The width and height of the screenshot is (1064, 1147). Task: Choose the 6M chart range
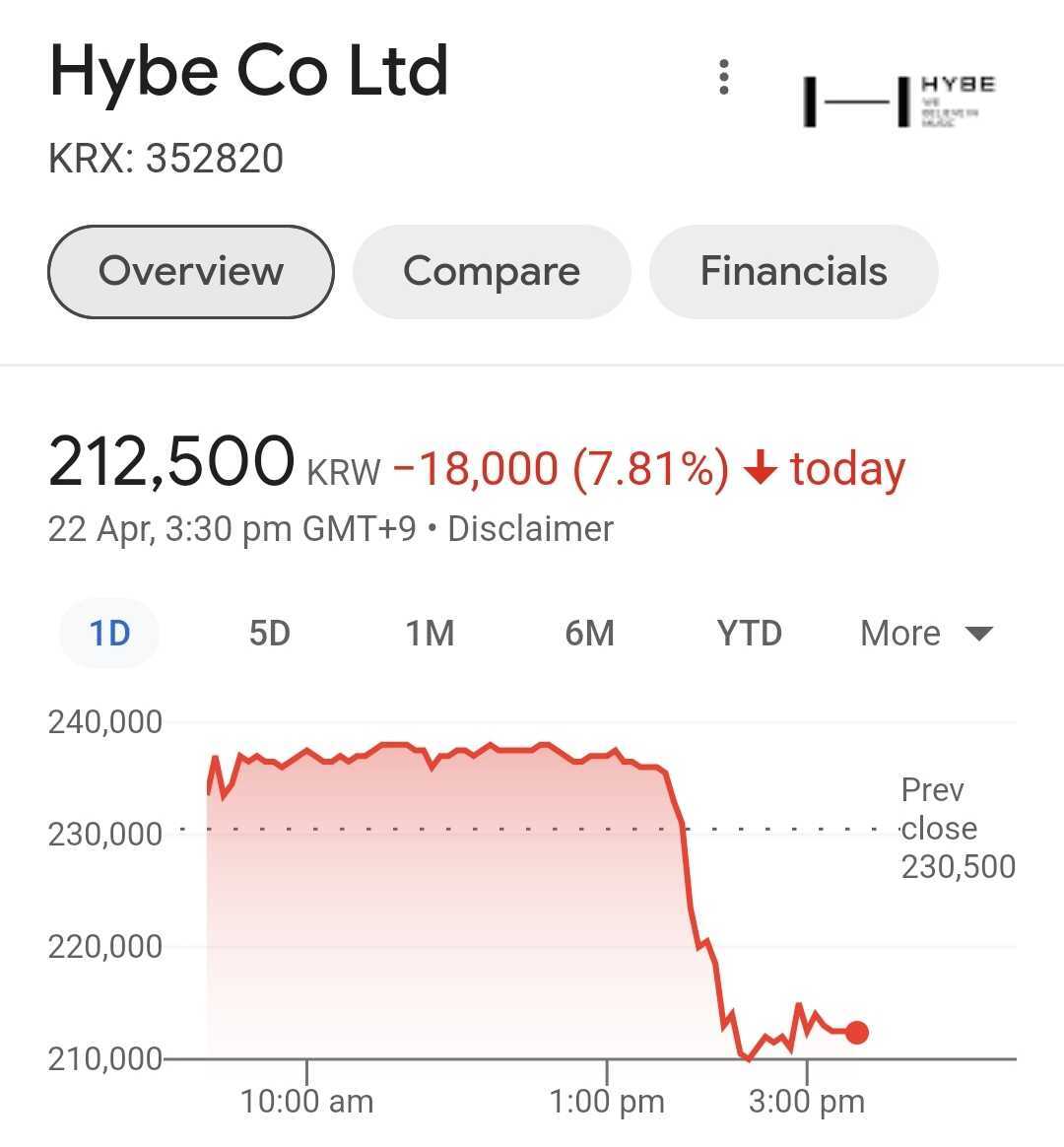(x=588, y=634)
